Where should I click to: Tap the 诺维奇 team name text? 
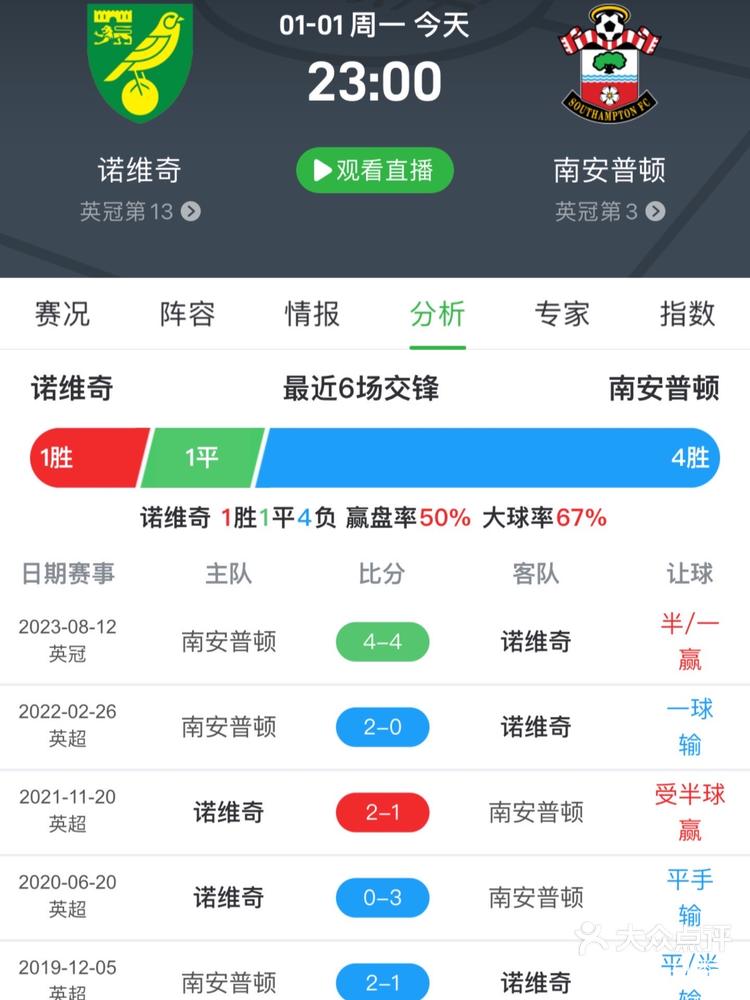140,170
